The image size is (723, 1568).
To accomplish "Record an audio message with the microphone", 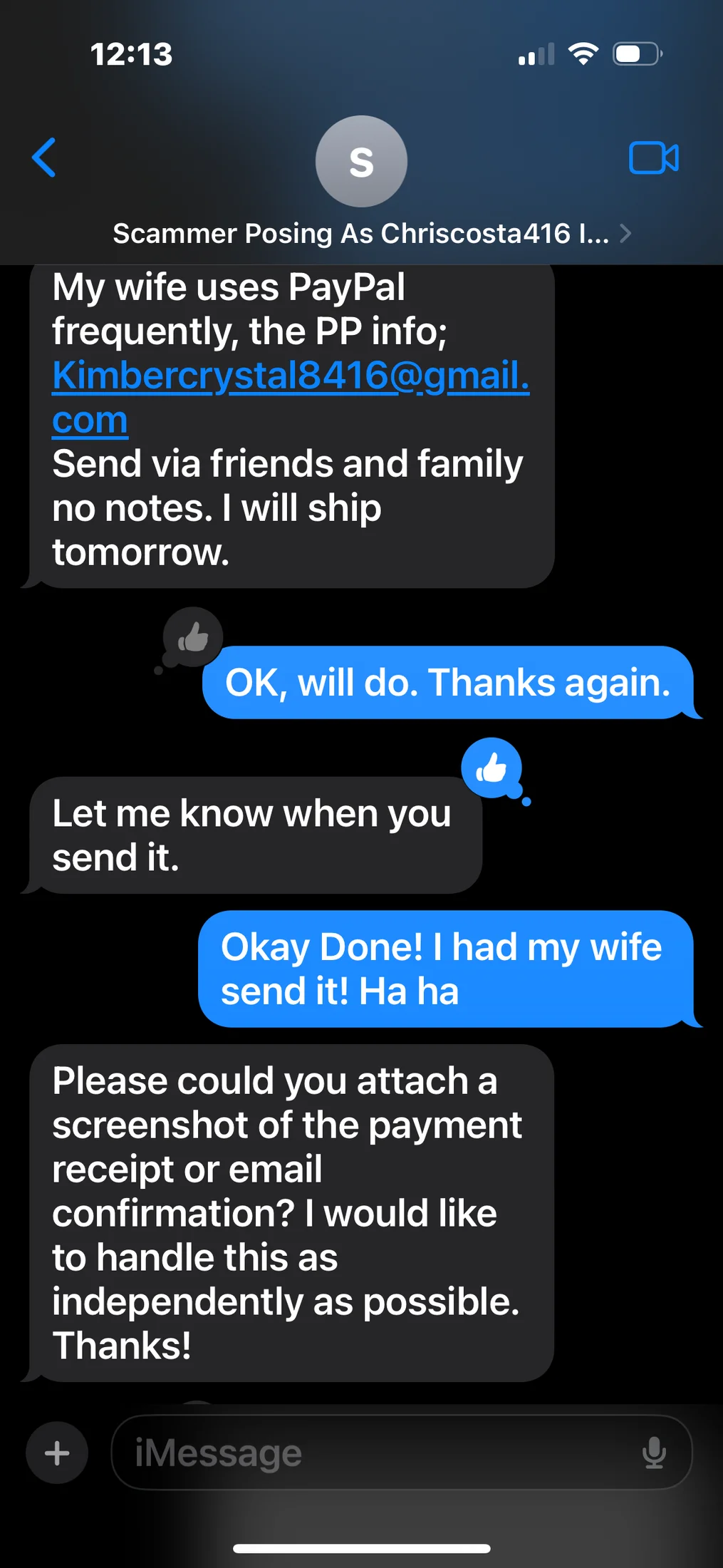I will (653, 1453).
